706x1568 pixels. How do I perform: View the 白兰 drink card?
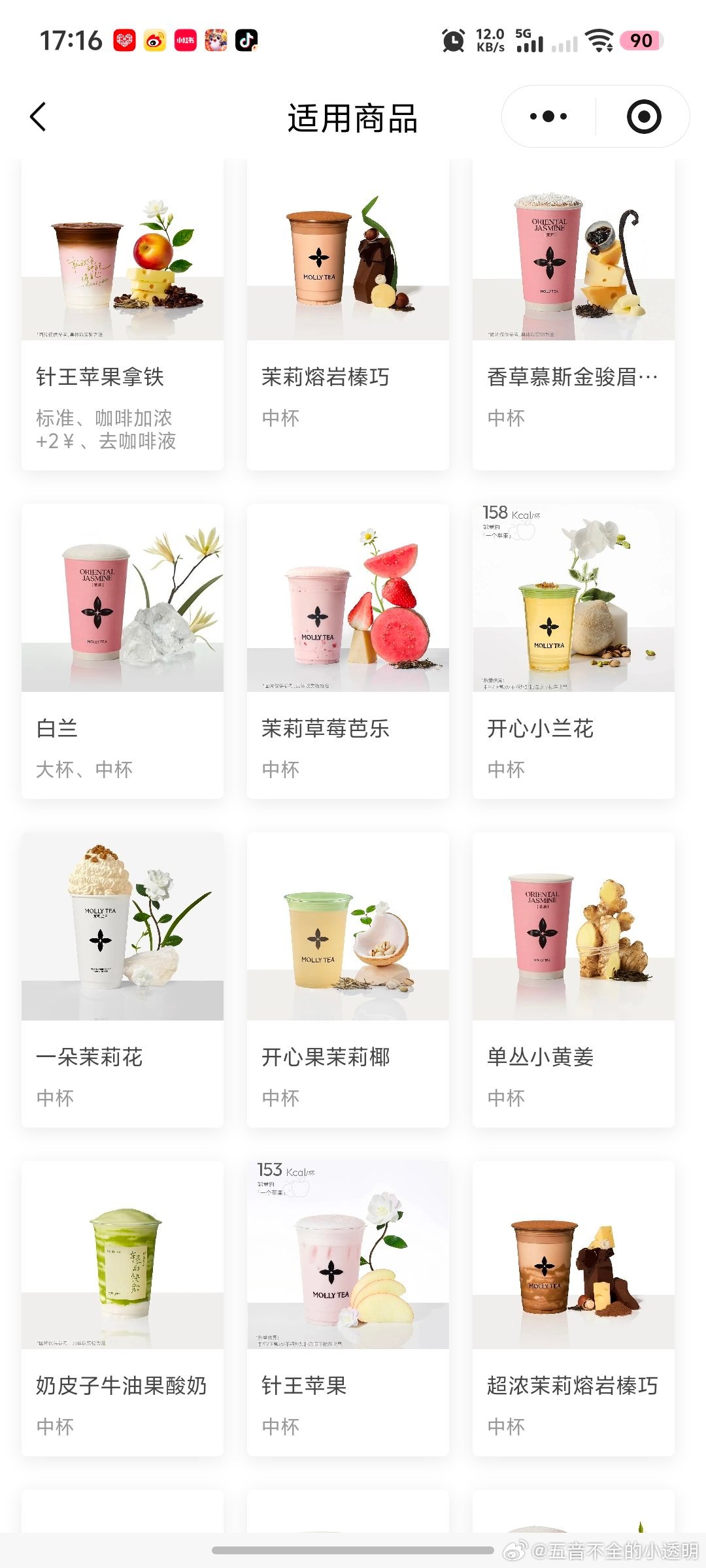pos(122,651)
